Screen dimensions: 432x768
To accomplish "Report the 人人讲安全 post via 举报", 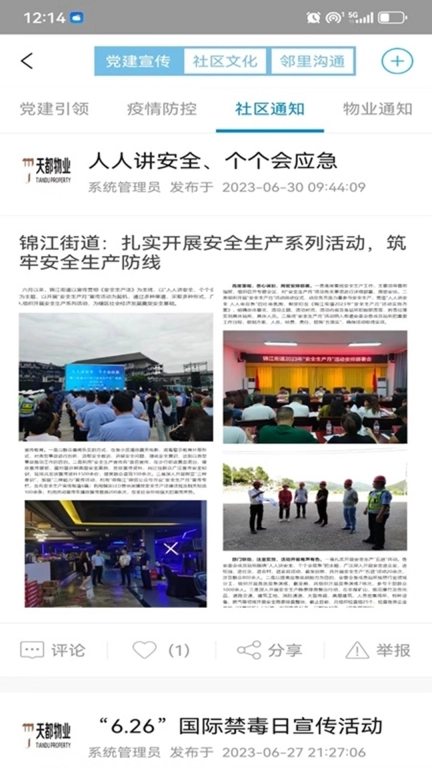I will pos(378,650).
